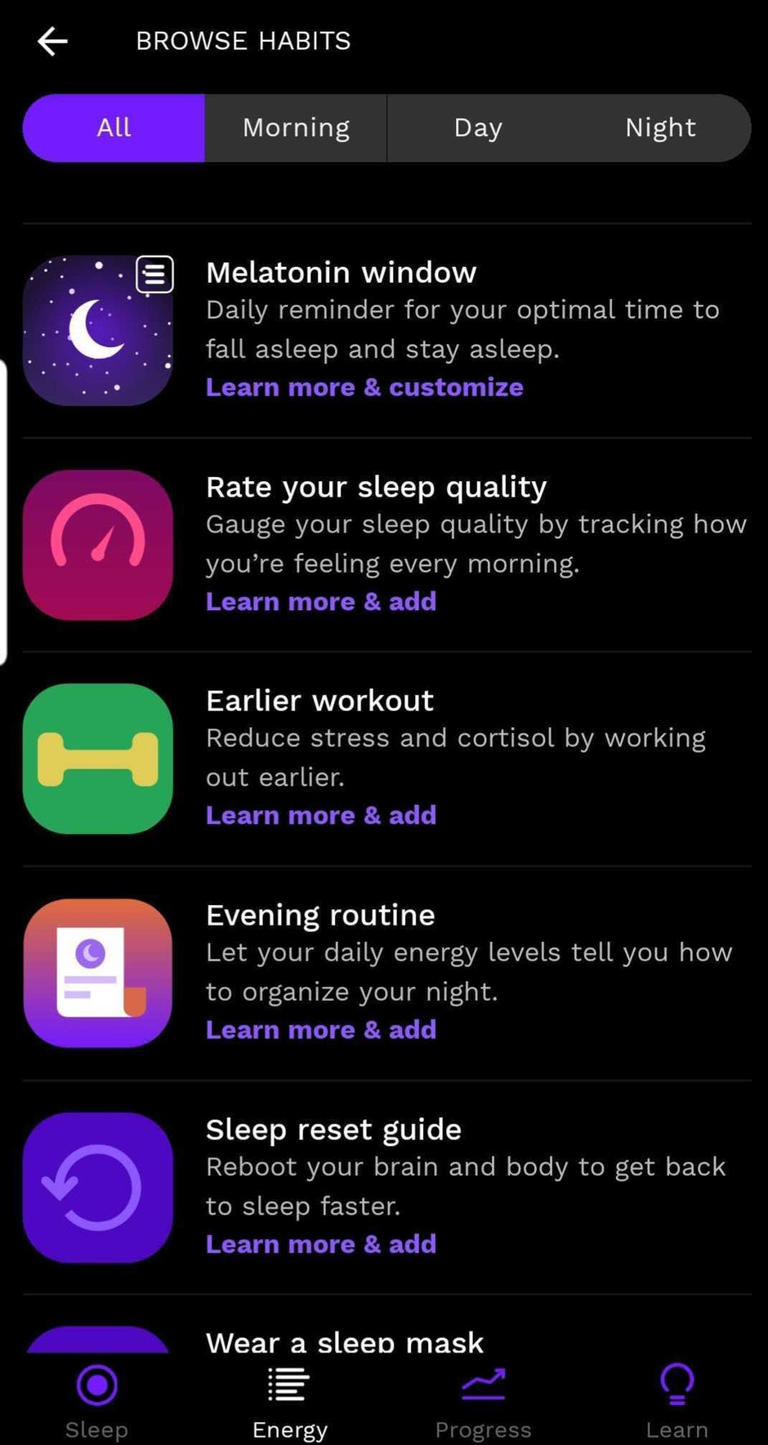Switch to the Morning filter tab
Screen dimensions: 768x1445
click(295, 127)
